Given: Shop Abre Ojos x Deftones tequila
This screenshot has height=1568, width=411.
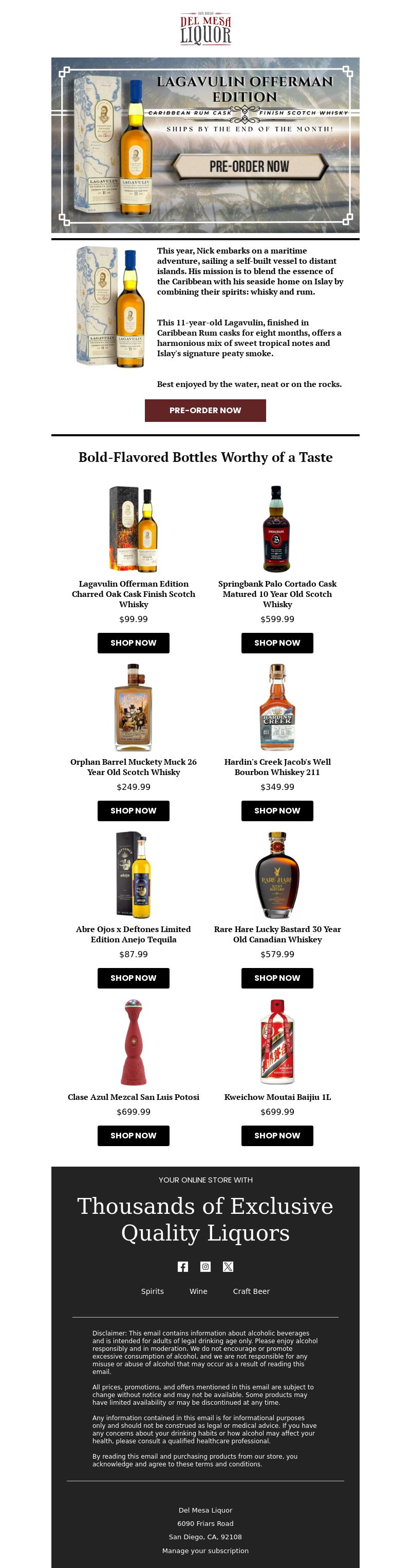Looking at the screenshot, I should (x=134, y=978).
